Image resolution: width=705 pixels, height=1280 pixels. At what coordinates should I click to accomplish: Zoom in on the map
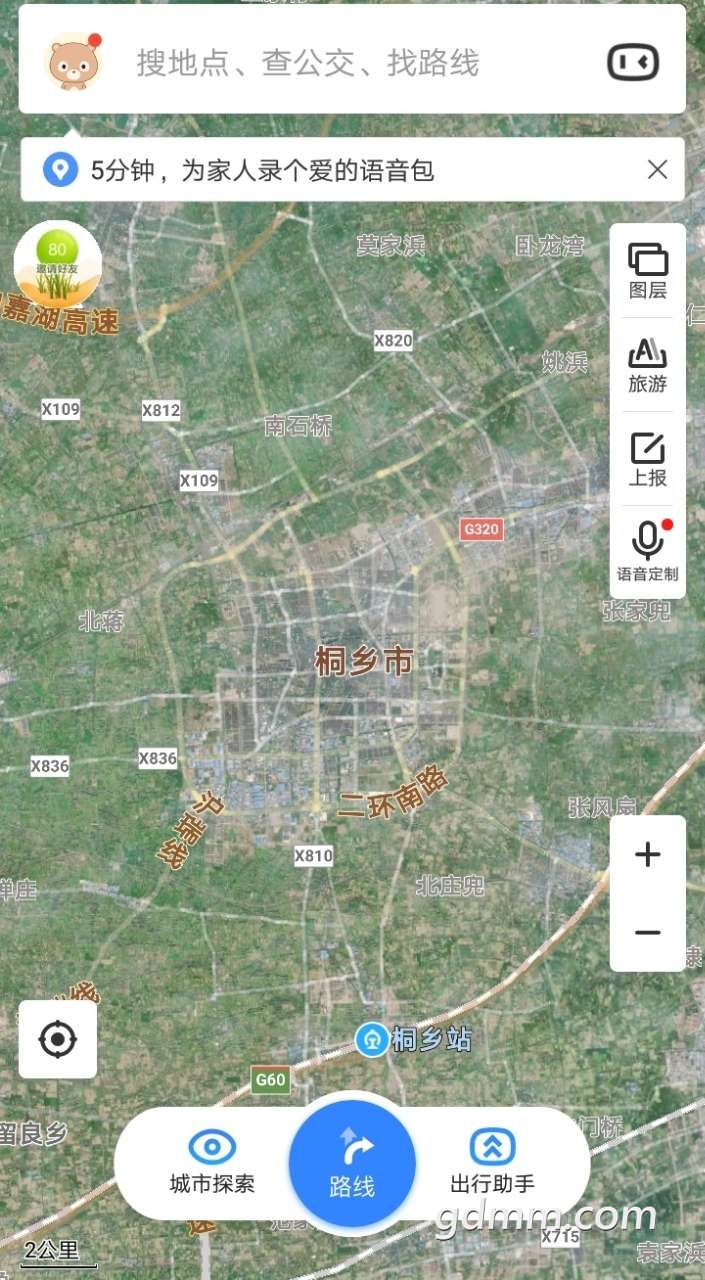click(x=648, y=854)
